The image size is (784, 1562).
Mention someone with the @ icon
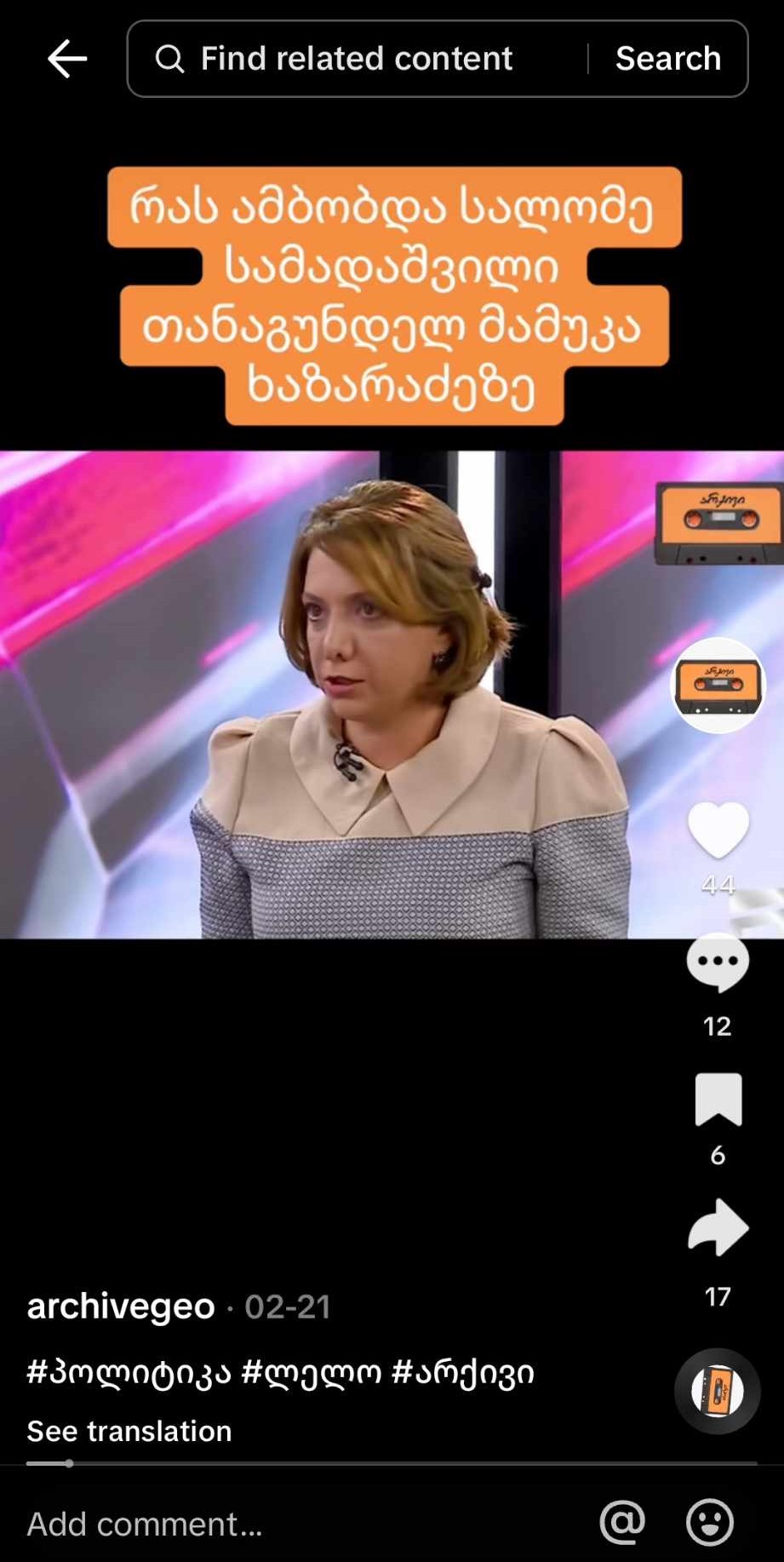[622, 1522]
